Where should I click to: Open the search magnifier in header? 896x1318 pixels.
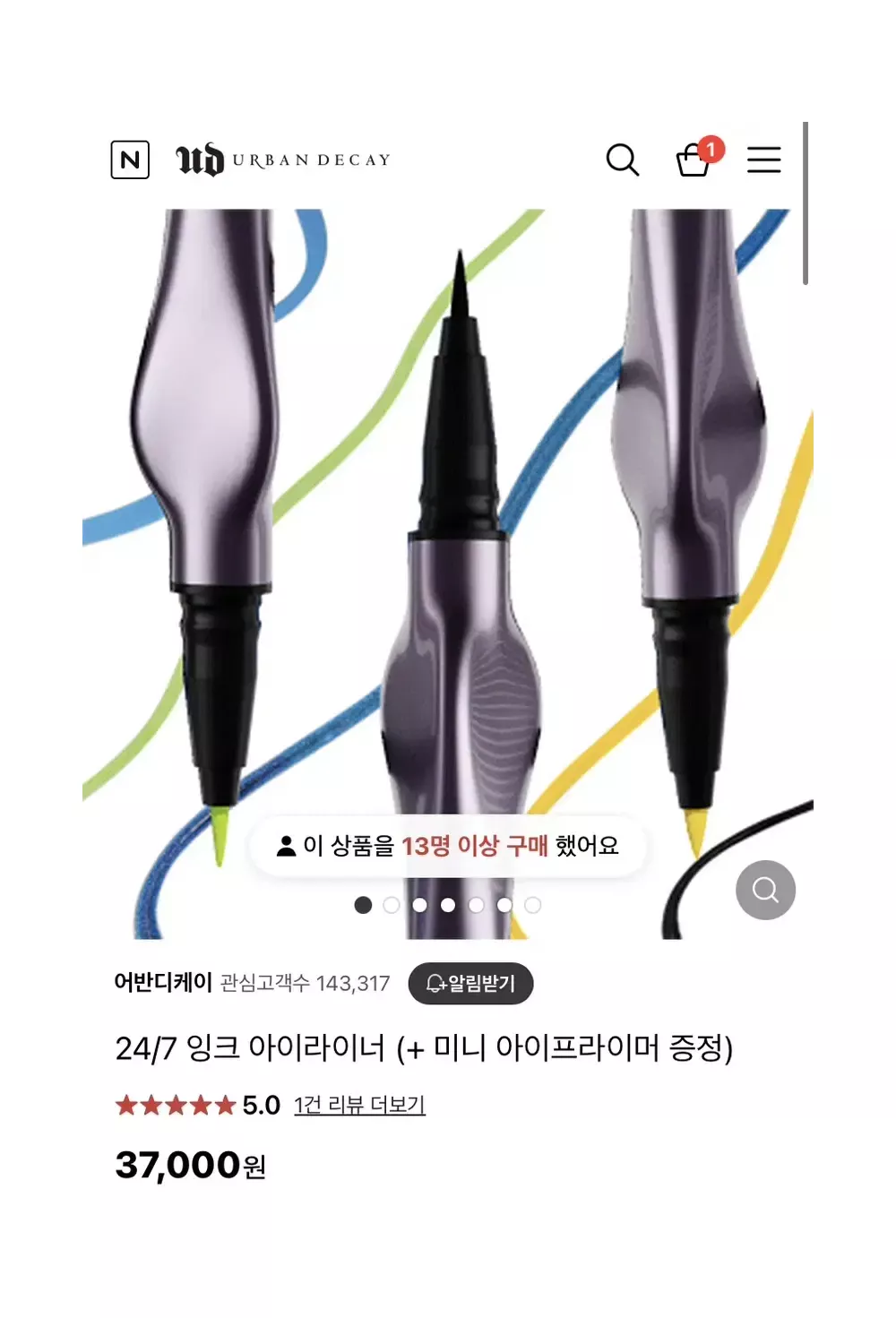point(622,160)
